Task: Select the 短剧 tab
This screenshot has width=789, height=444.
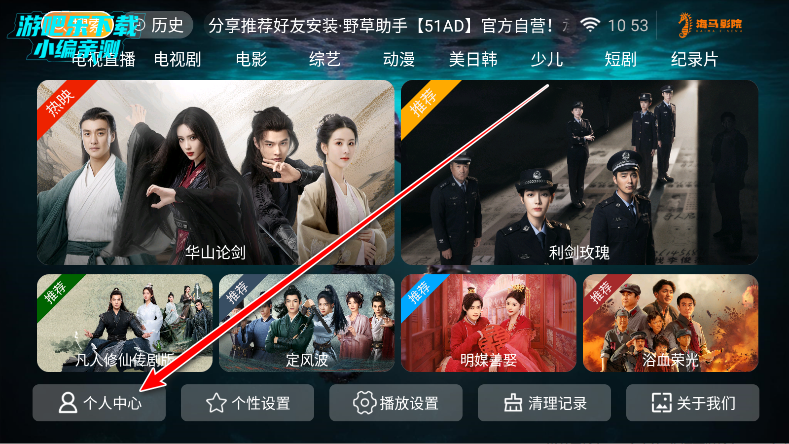Action: (x=620, y=59)
